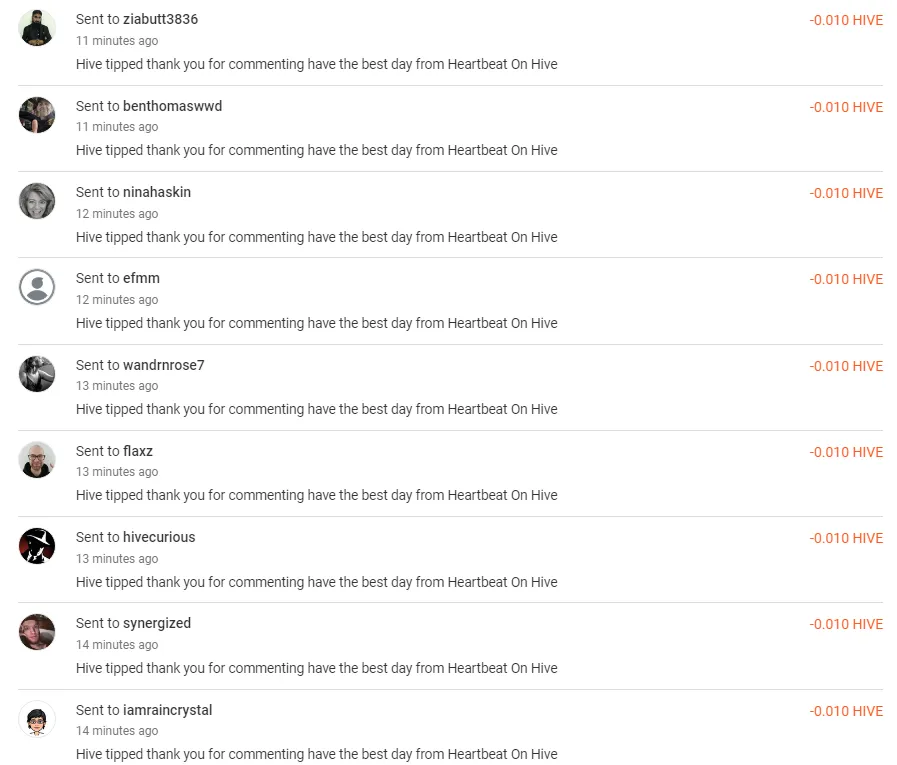View synergized's profile
The width and height of the screenshot is (897, 765).
click(x=156, y=623)
